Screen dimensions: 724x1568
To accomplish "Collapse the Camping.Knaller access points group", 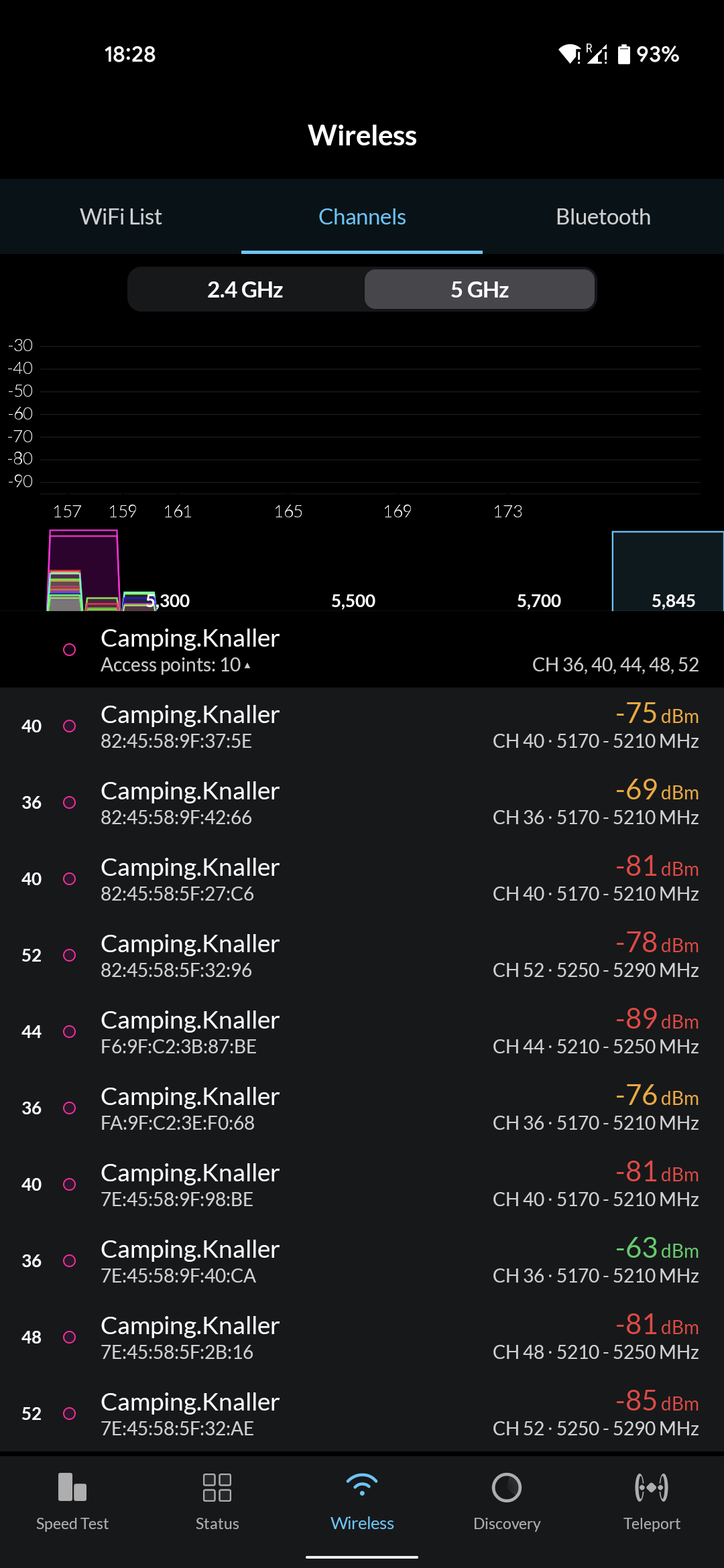I will pos(362,649).
